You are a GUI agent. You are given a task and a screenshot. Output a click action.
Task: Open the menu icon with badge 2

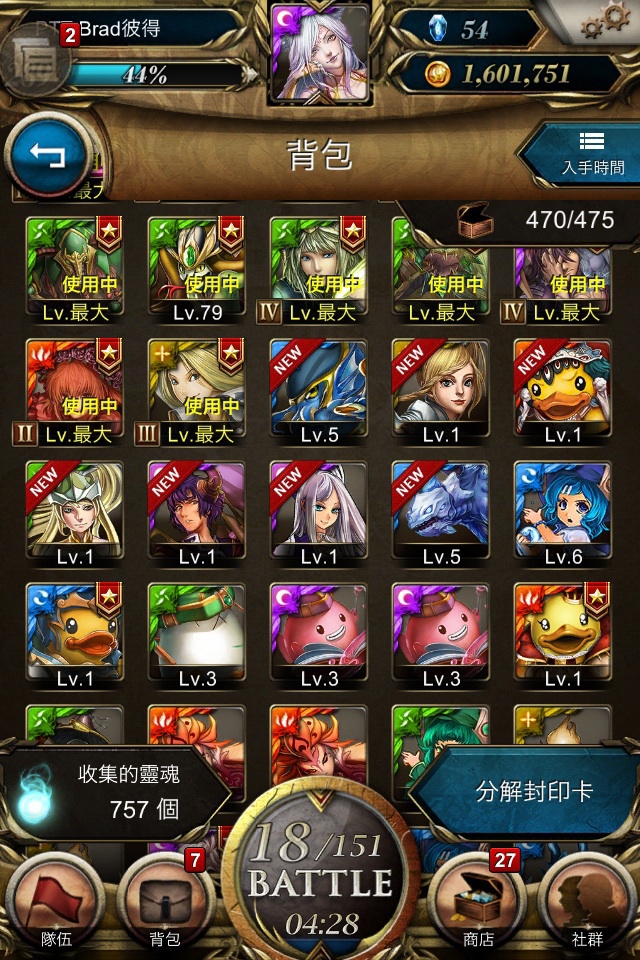35,63
